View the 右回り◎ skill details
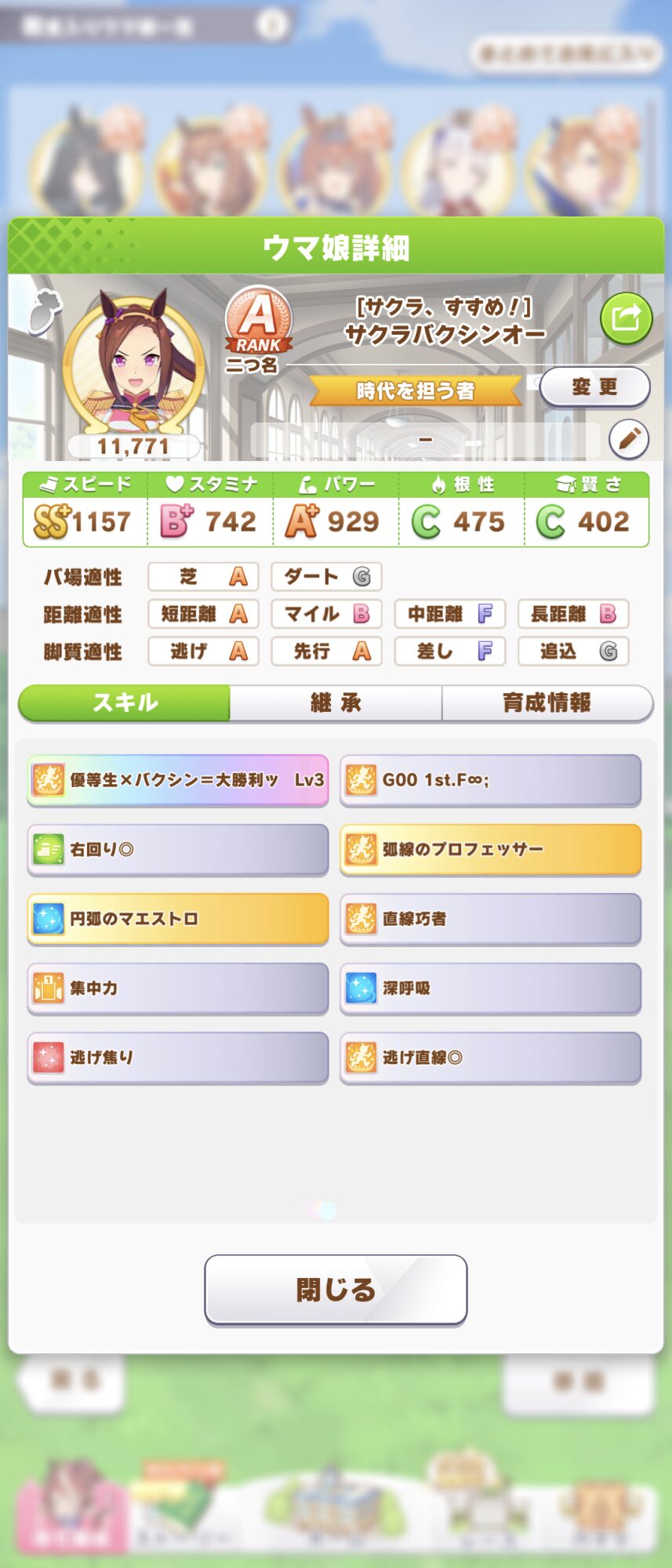The image size is (672, 1568). click(x=178, y=849)
